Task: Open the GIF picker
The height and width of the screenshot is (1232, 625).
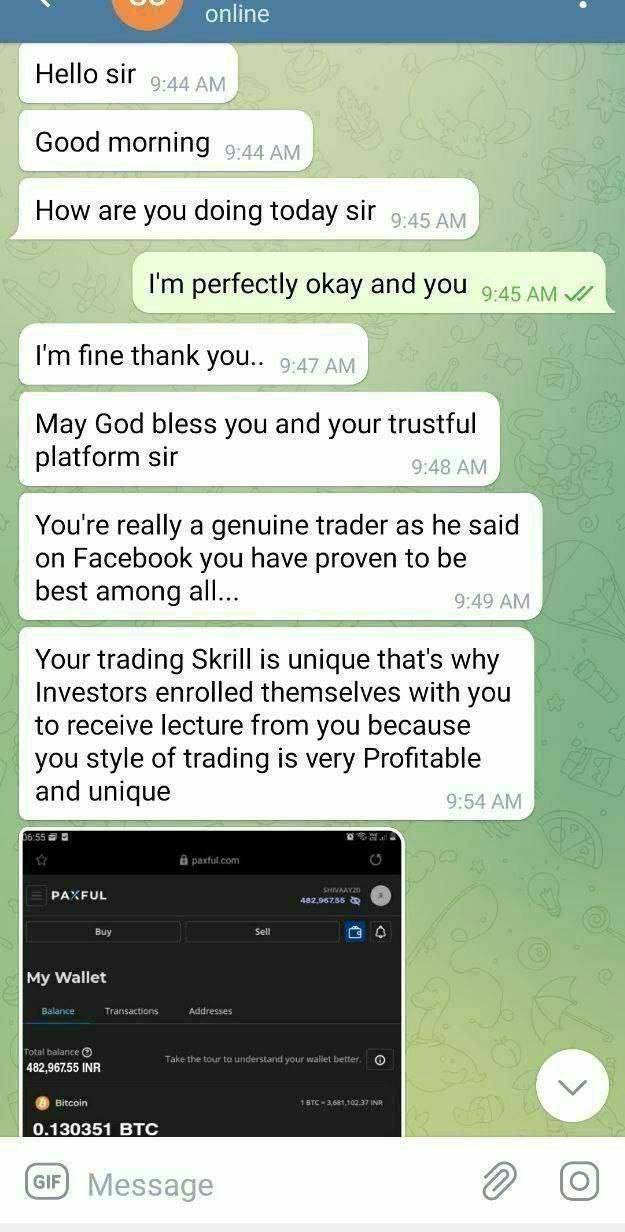Action: (x=46, y=1182)
